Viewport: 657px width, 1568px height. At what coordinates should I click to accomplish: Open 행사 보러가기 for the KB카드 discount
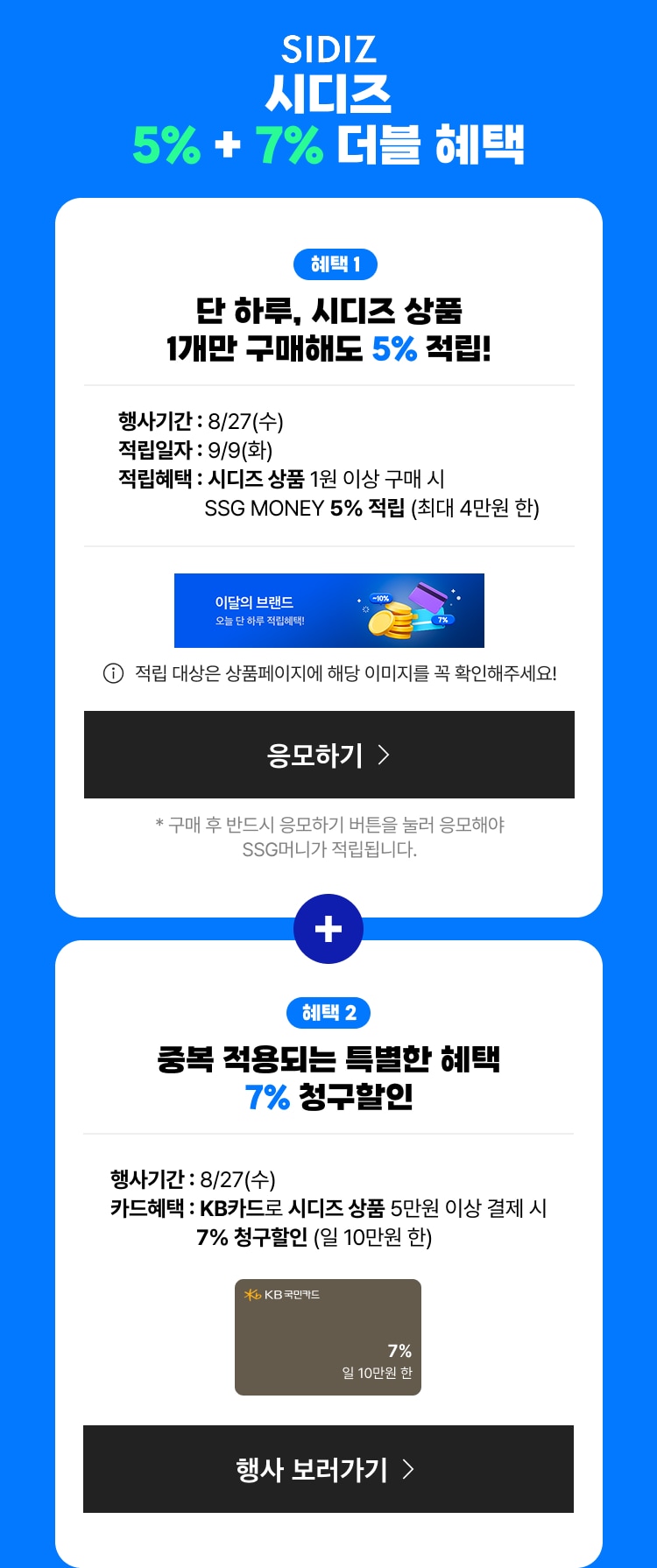328,1469
